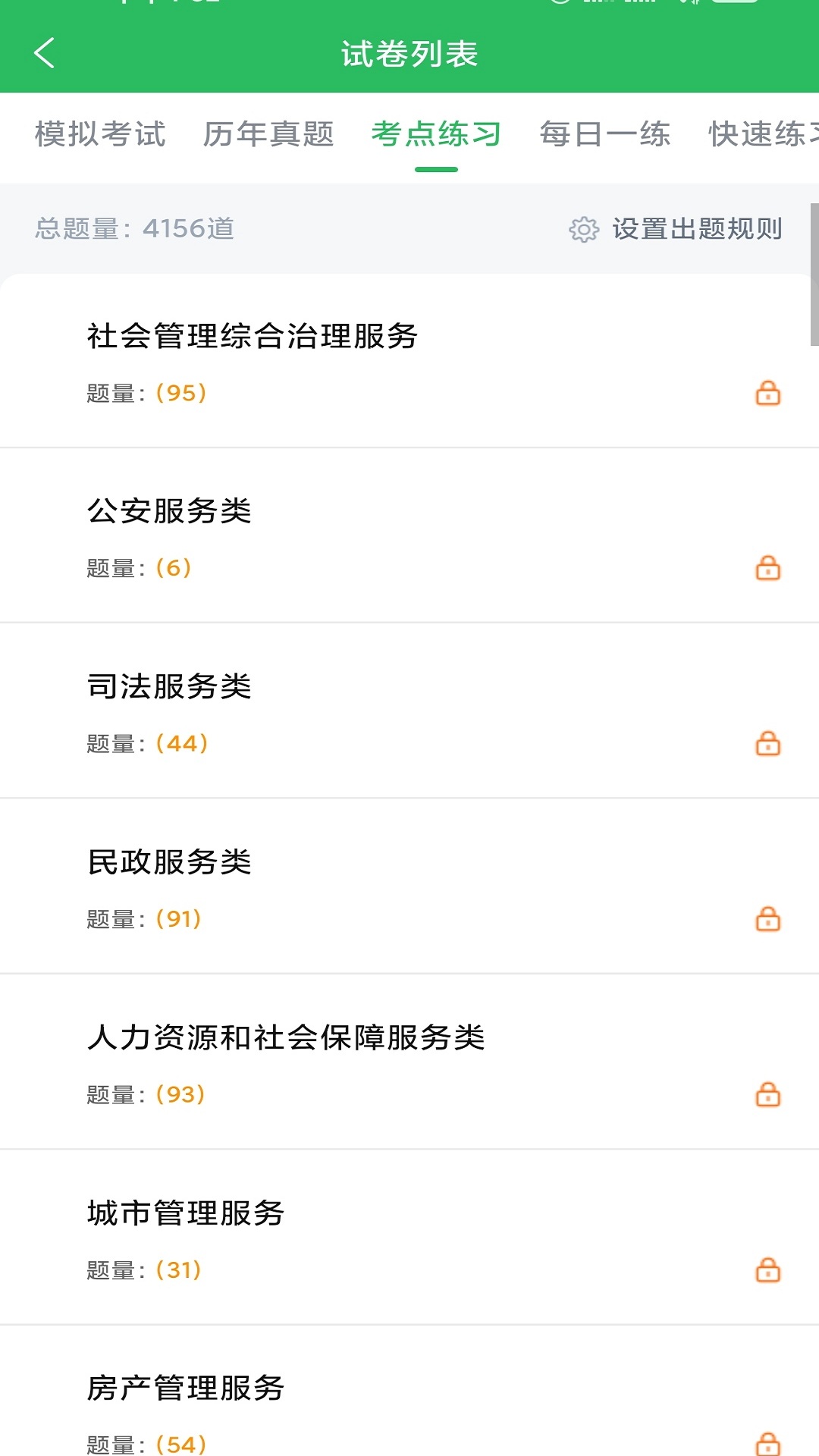The width and height of the screenshot is (819, 1456).
Task: Open the 社会管理综合治理服务 practice category
Action: point(253,338)
